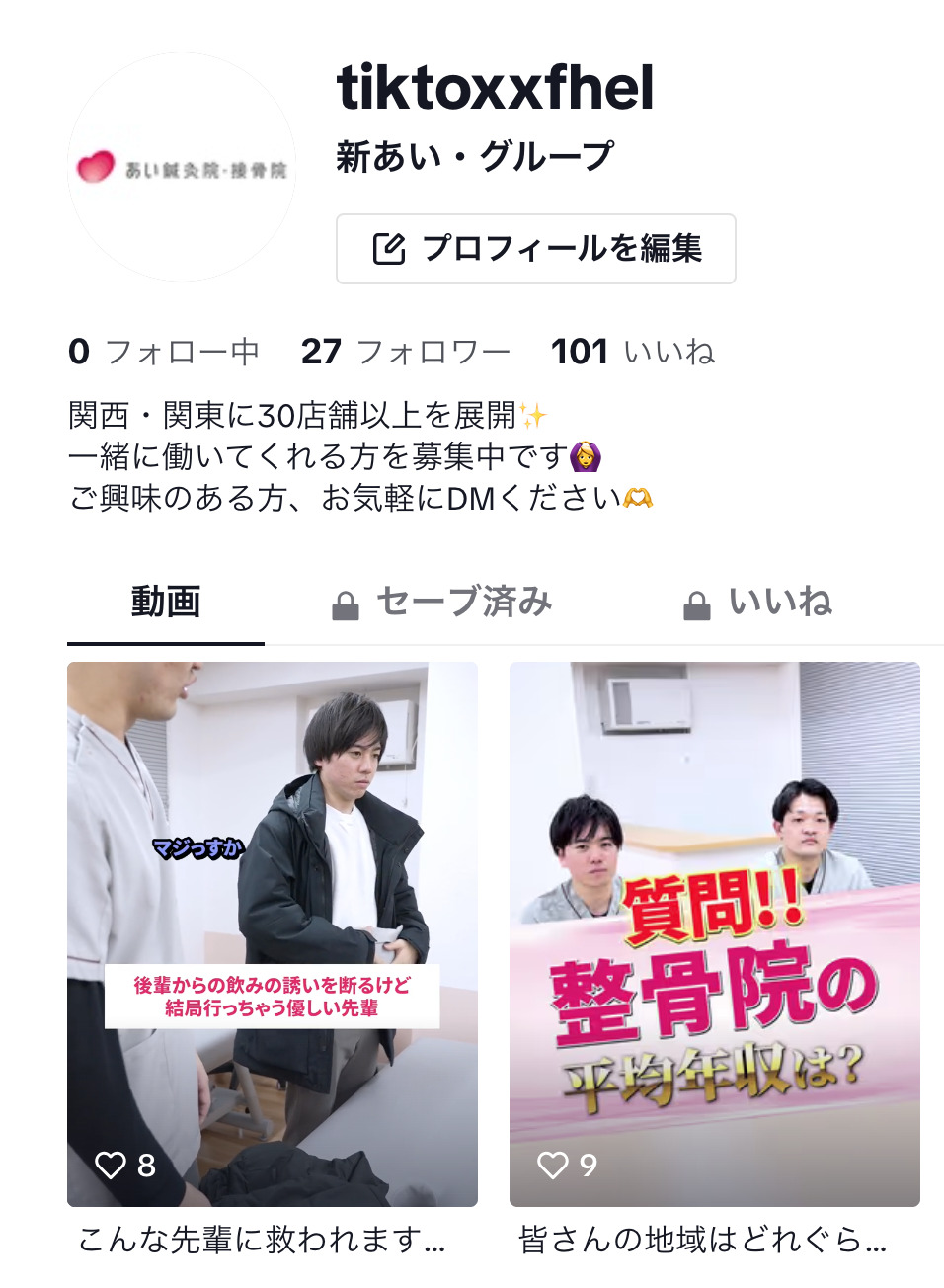
Task: Open the profile avatar picture
Action: point(182,168)
